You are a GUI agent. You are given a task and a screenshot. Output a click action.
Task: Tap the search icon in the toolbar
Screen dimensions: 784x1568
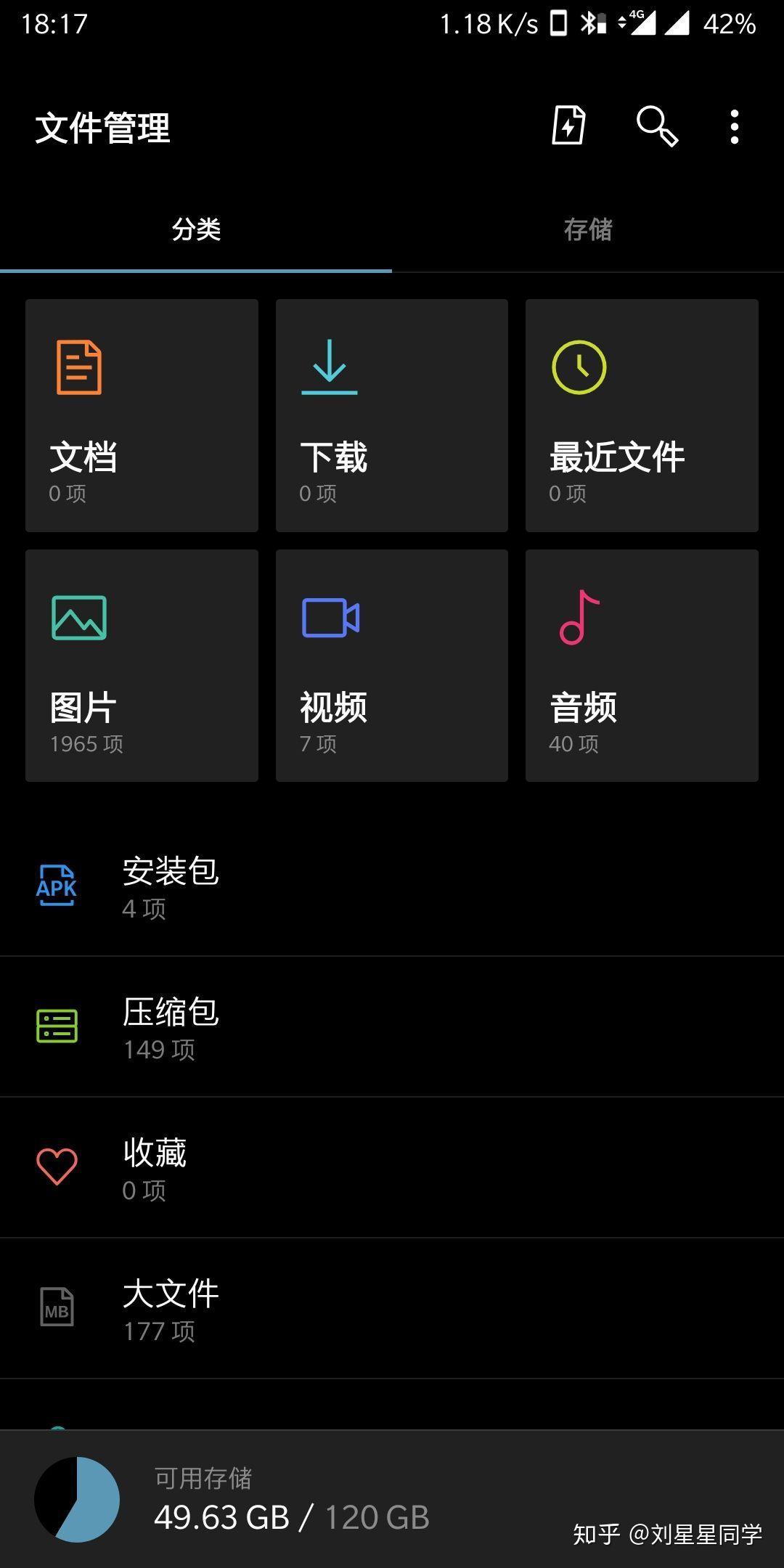pyautogui.click(x=658, y=126)
